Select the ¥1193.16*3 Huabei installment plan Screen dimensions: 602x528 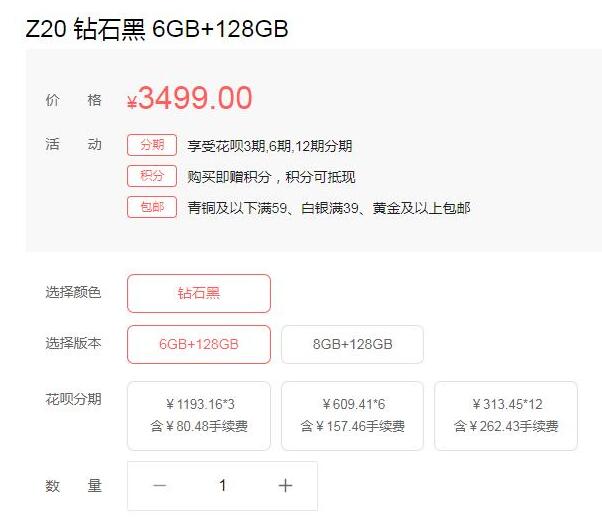(199, 415)
